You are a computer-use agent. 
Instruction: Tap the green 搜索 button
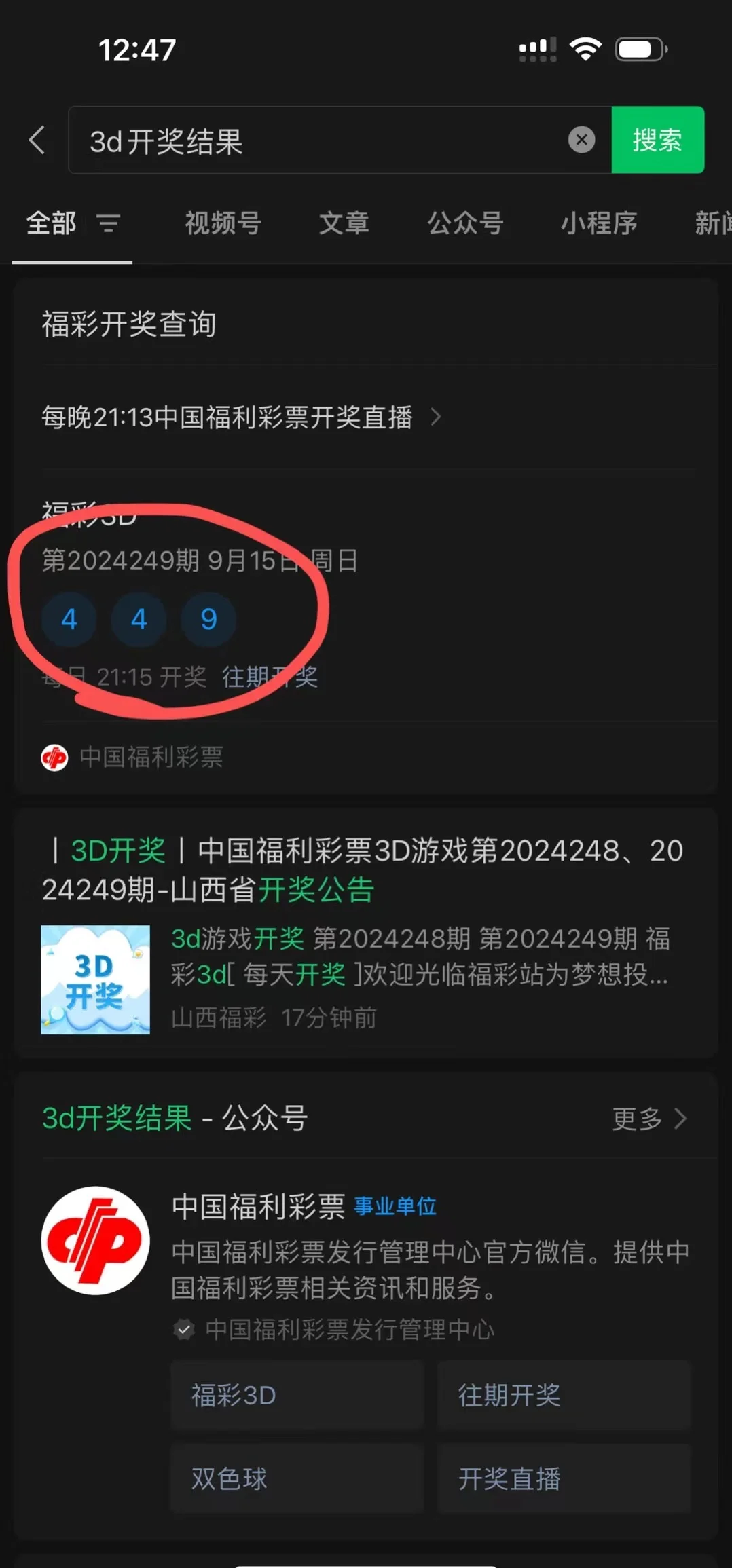pyautogui.click(x=657, y=140)
